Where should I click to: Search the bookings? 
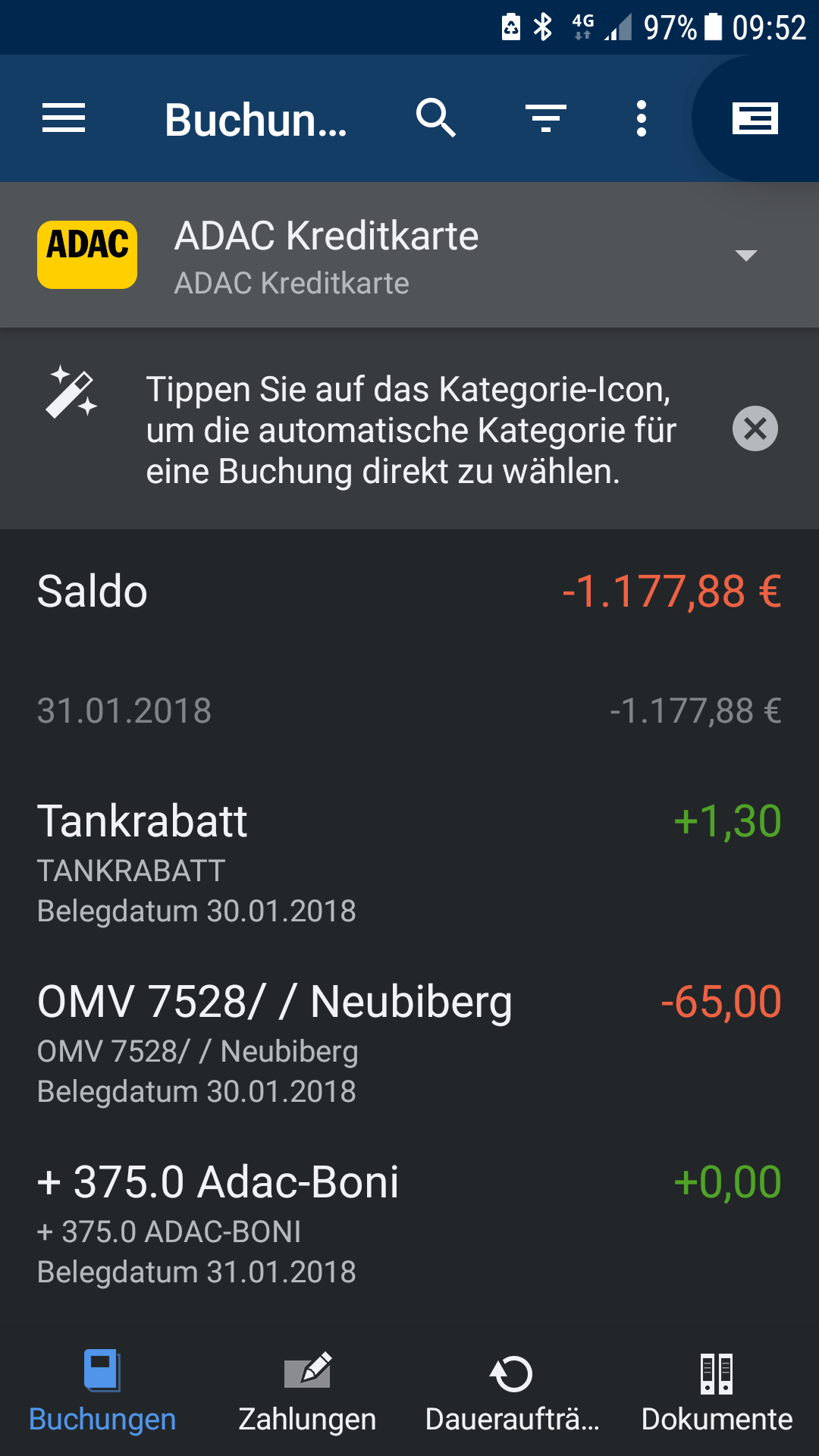(x=436, y=118)
